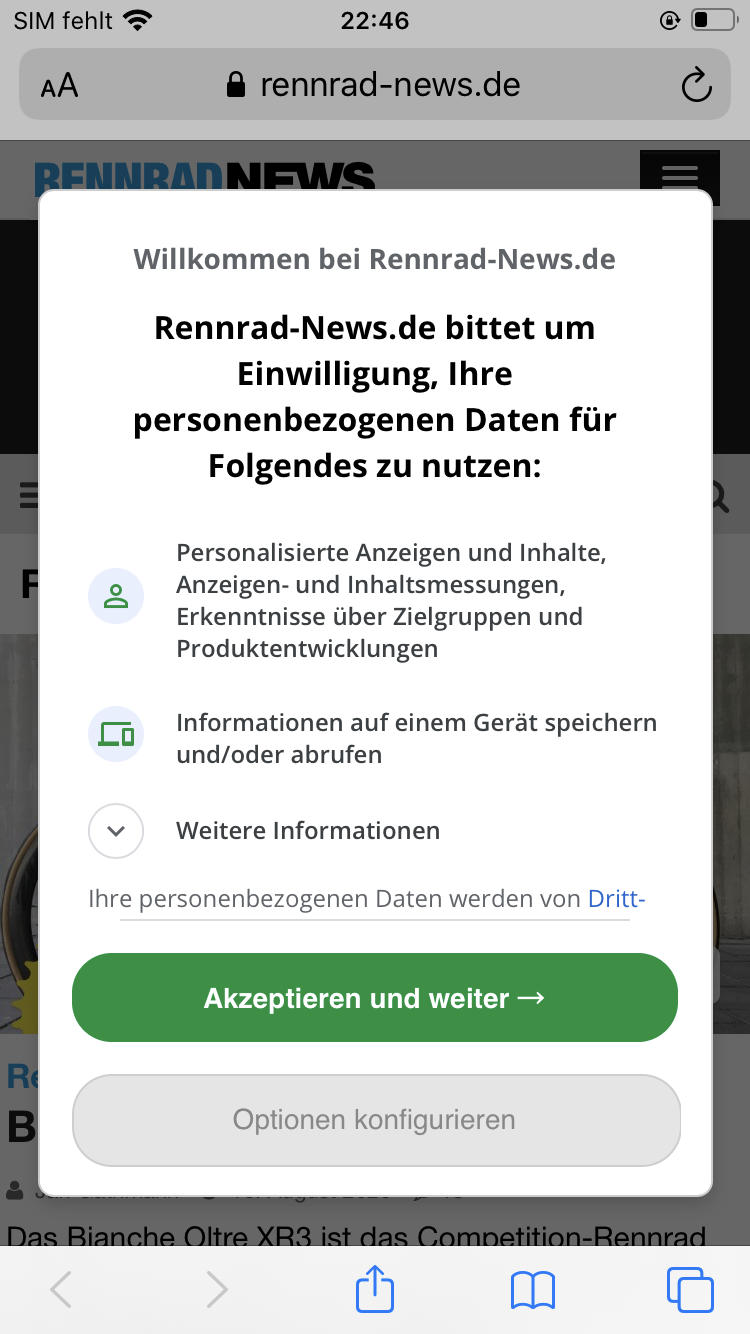The width and height of the screenshot is (750, 1334).
Task: View open Safari tabs
Action: 689,1290
